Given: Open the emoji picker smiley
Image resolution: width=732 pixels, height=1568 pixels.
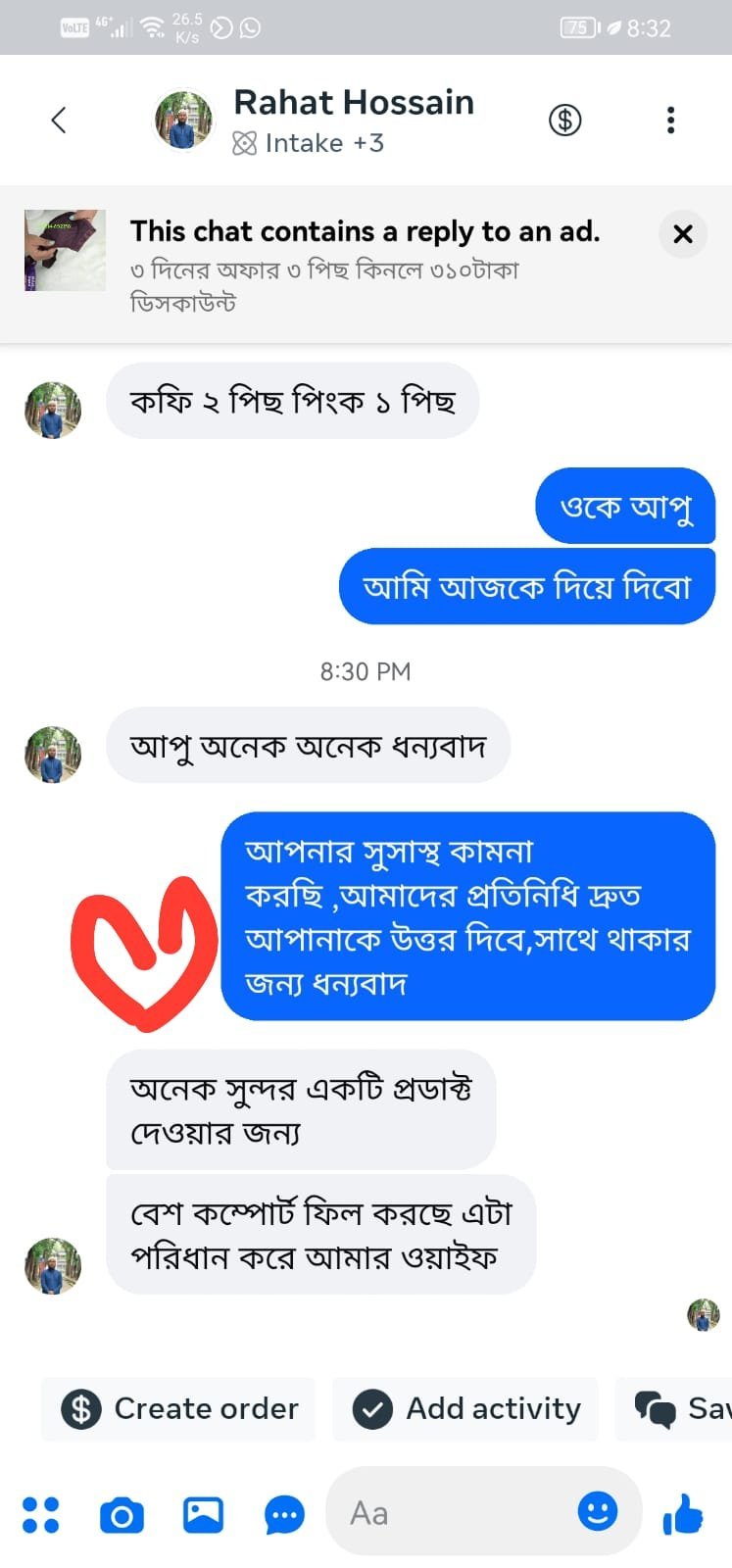Looking at the screenshot, I should click(597, 1511).
